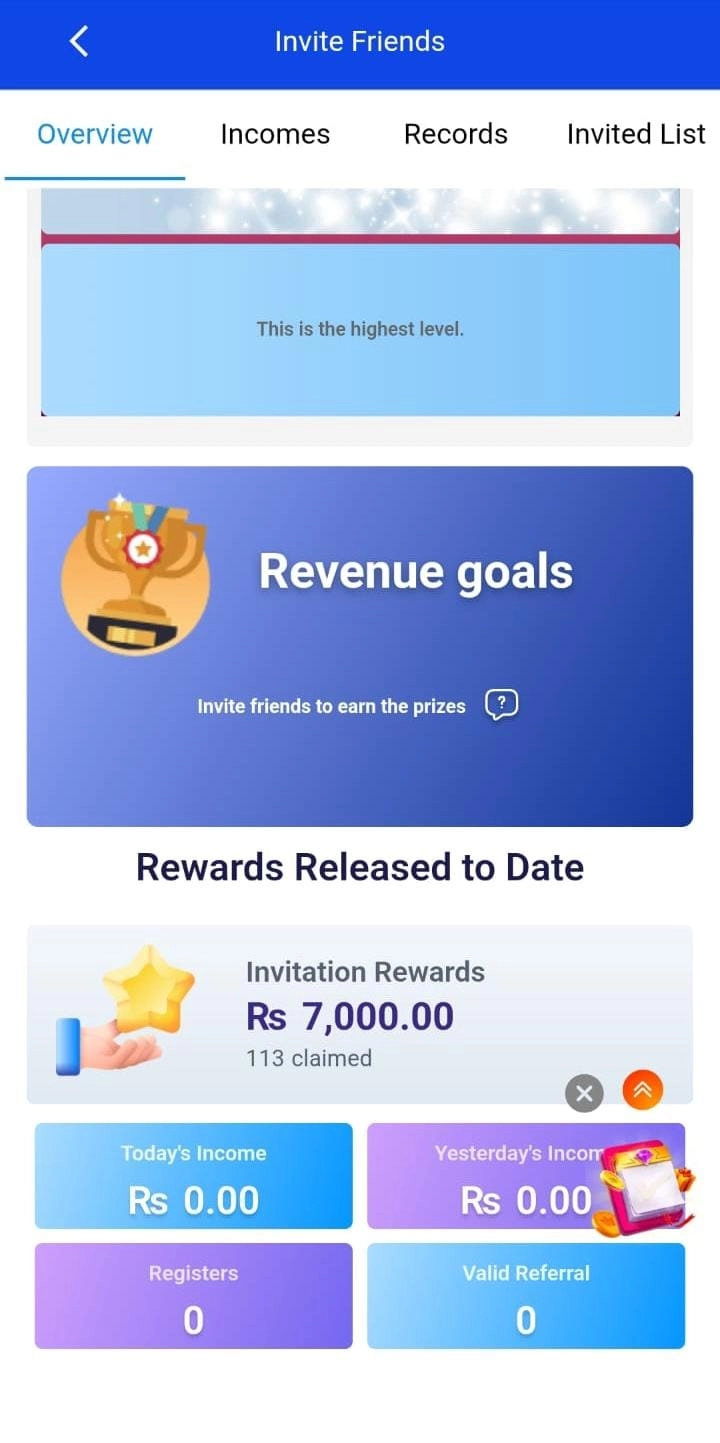The image size is (720, 1443).
Task: Select the Invited List tab
Action: [x=636, y=134]
